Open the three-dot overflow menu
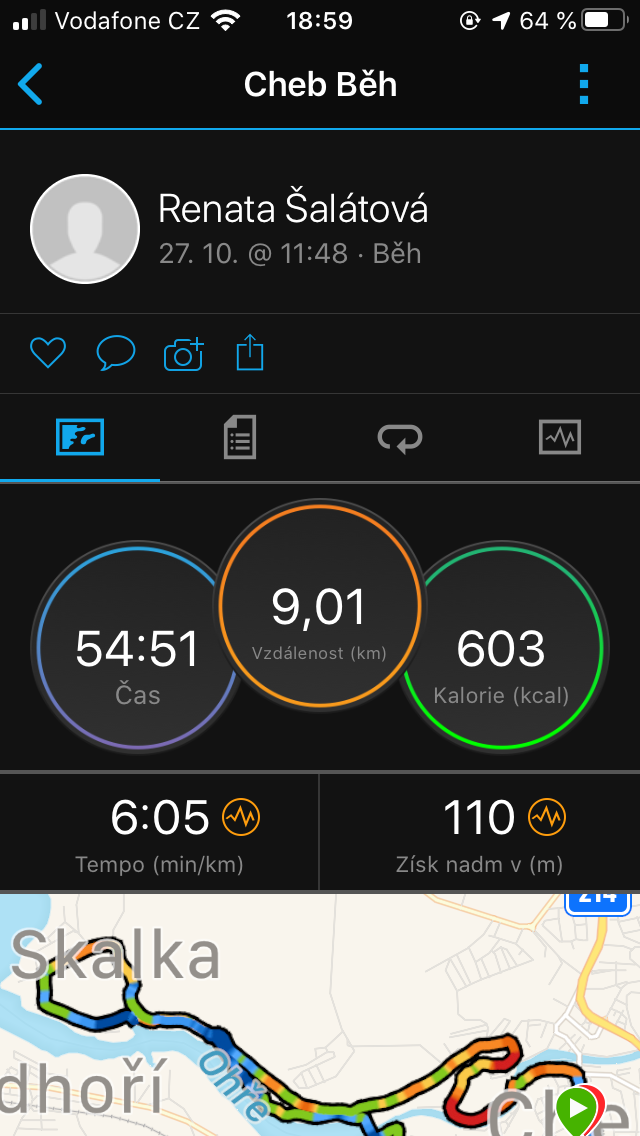Screen dimensions: 640x1136 pos(583,84)
